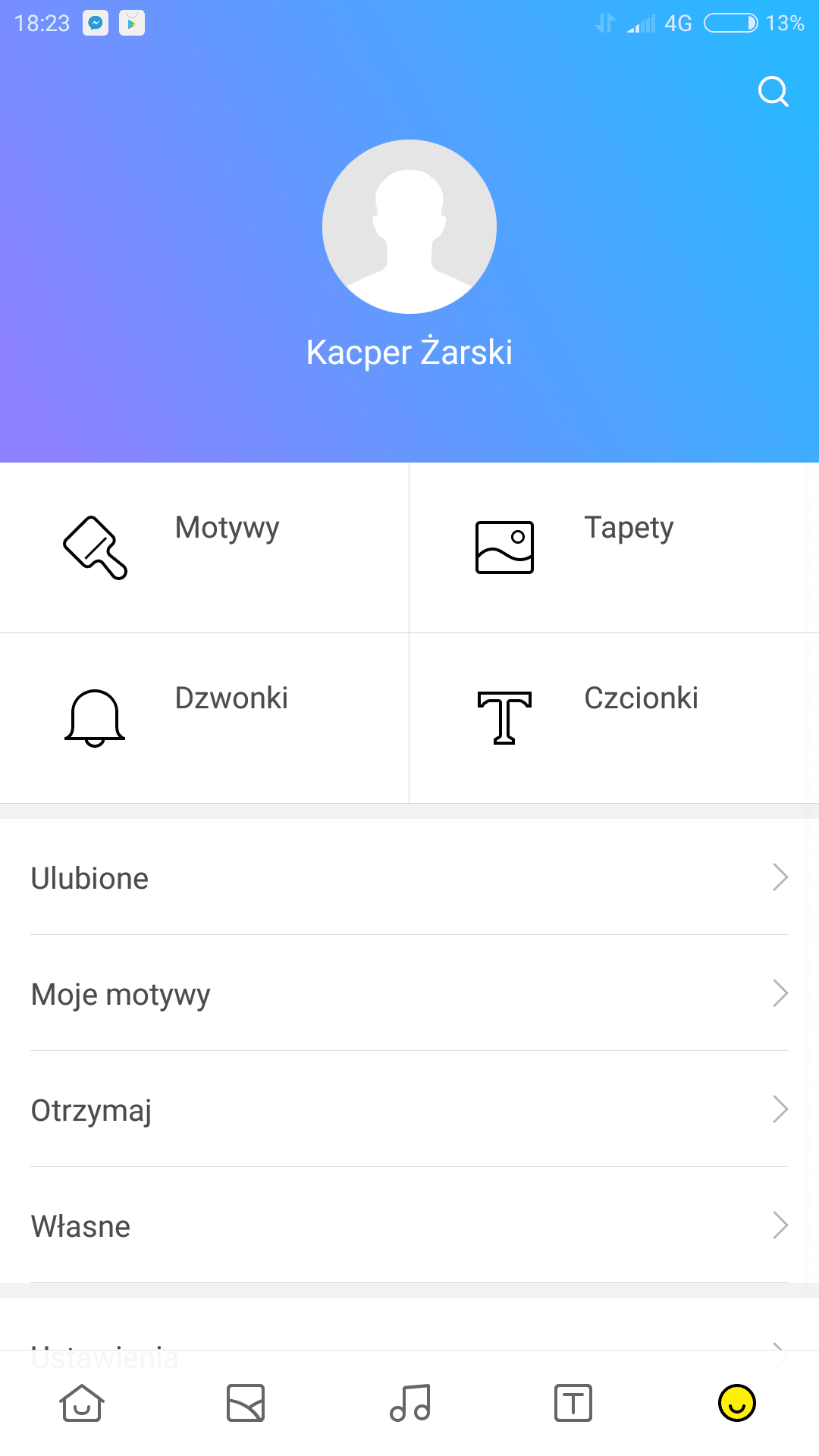The height and width of the screenshot is (1456, 819).
Task: Switch to the fonts tab
Action: 573,1403
